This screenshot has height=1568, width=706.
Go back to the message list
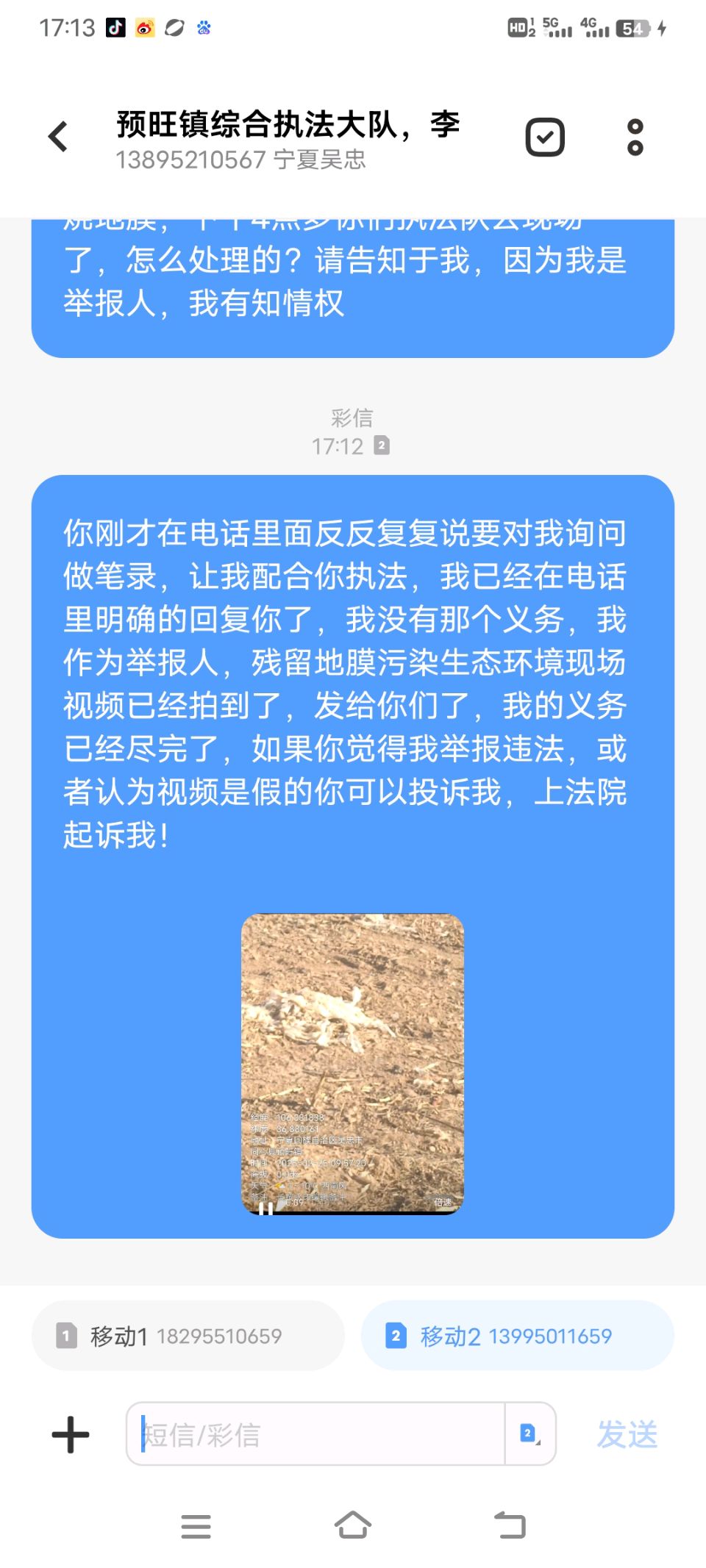click(57, 137)
